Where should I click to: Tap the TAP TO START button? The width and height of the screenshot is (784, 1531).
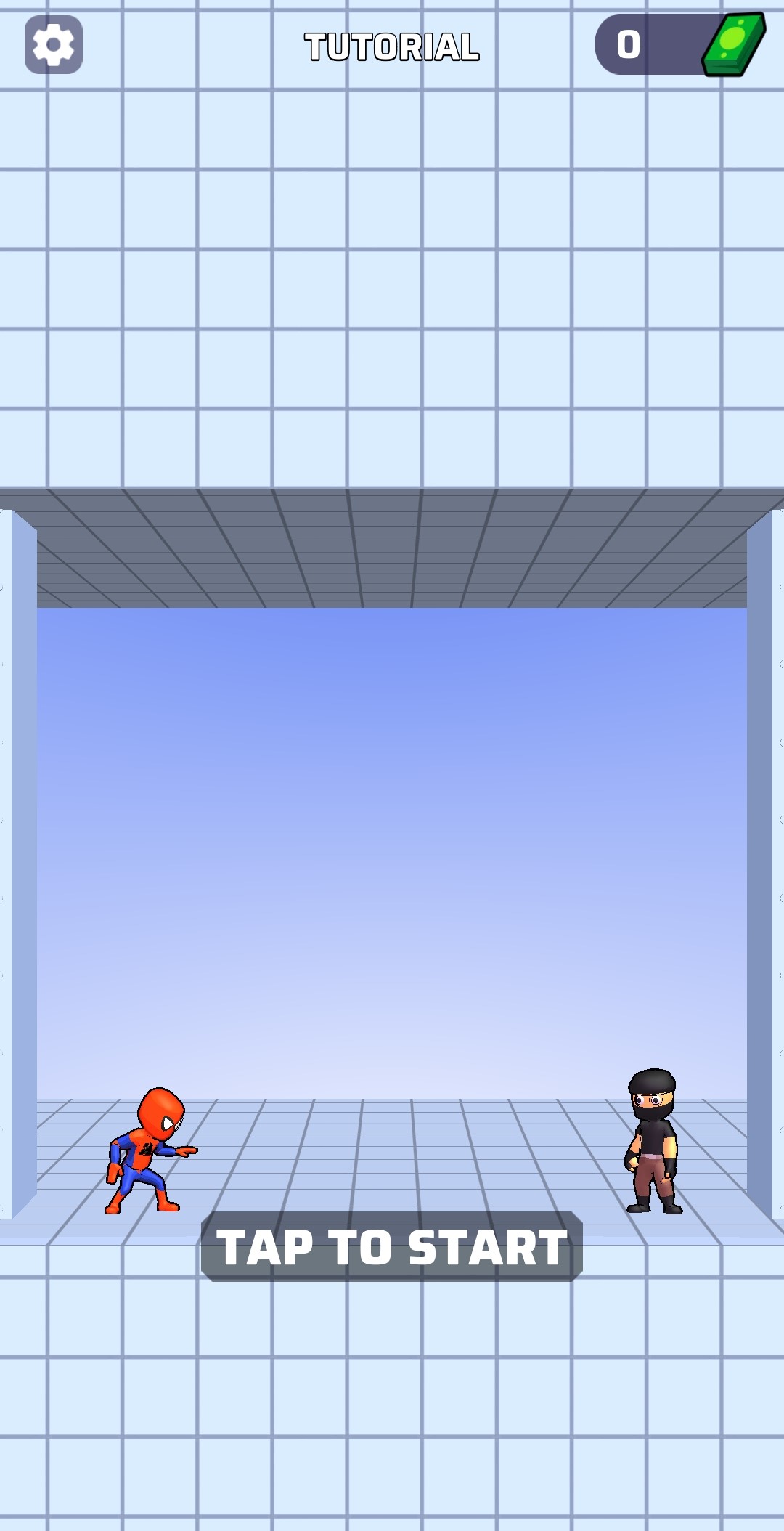[x=392, y=1246]
